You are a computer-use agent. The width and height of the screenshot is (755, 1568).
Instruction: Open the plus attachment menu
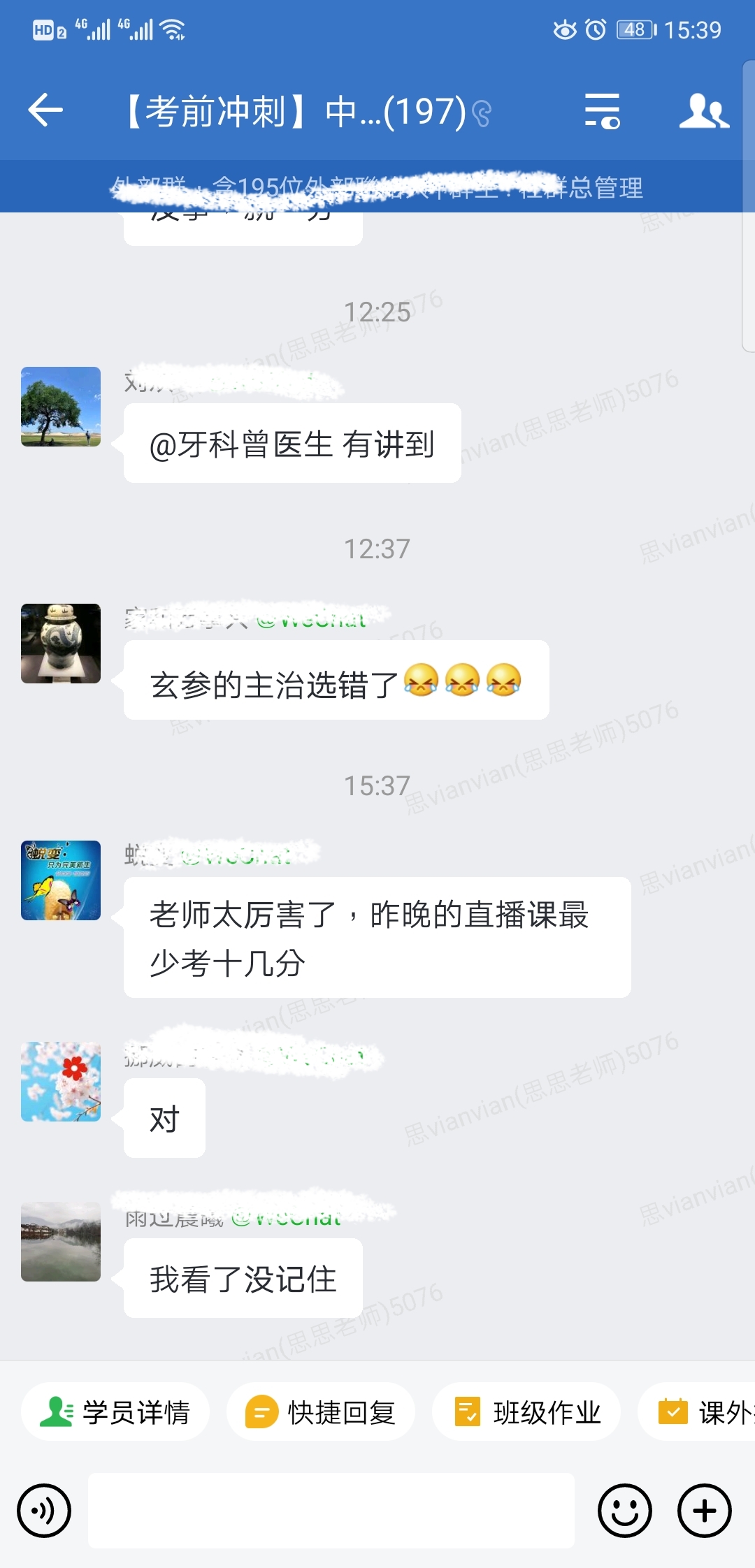[x=704, y=1510]
